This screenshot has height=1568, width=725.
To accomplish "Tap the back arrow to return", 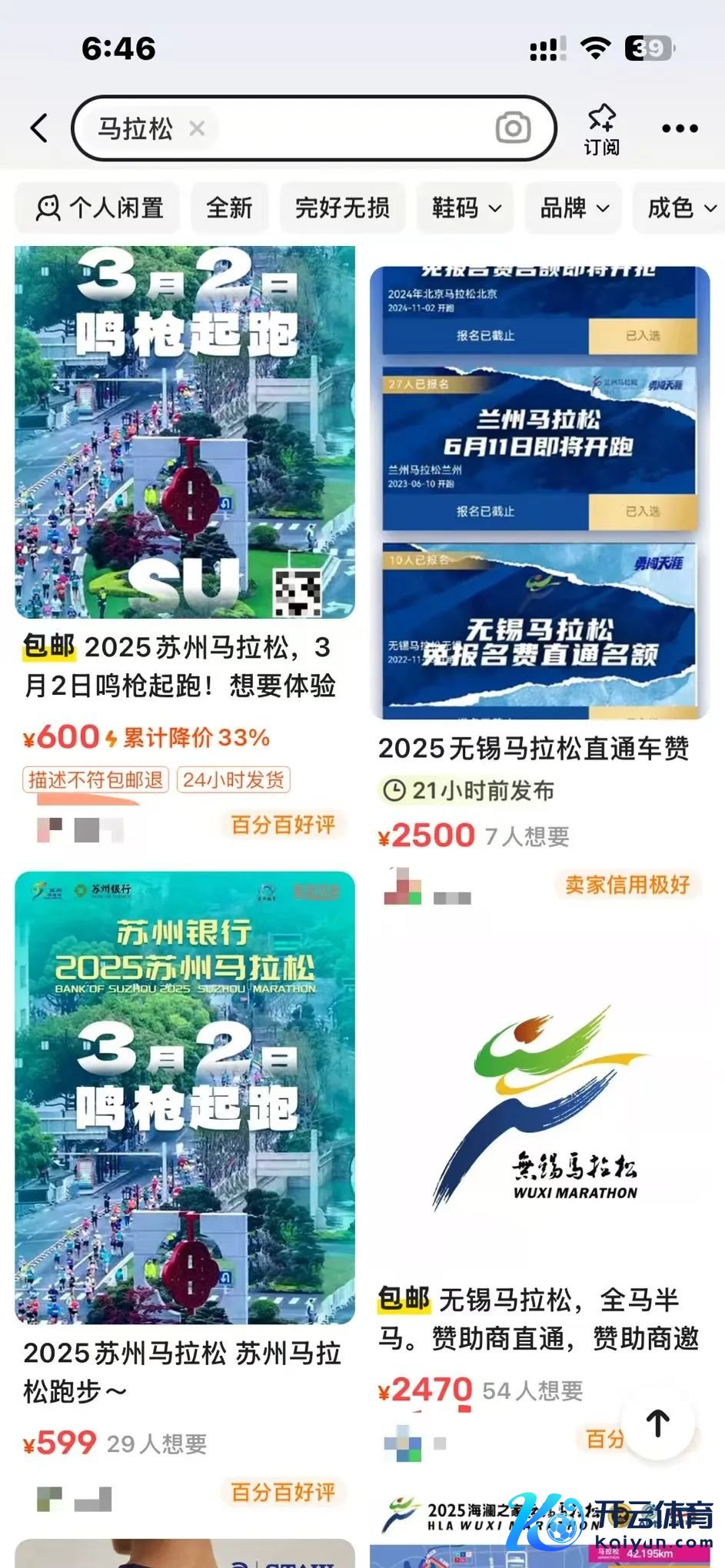I will pos(38,128).
